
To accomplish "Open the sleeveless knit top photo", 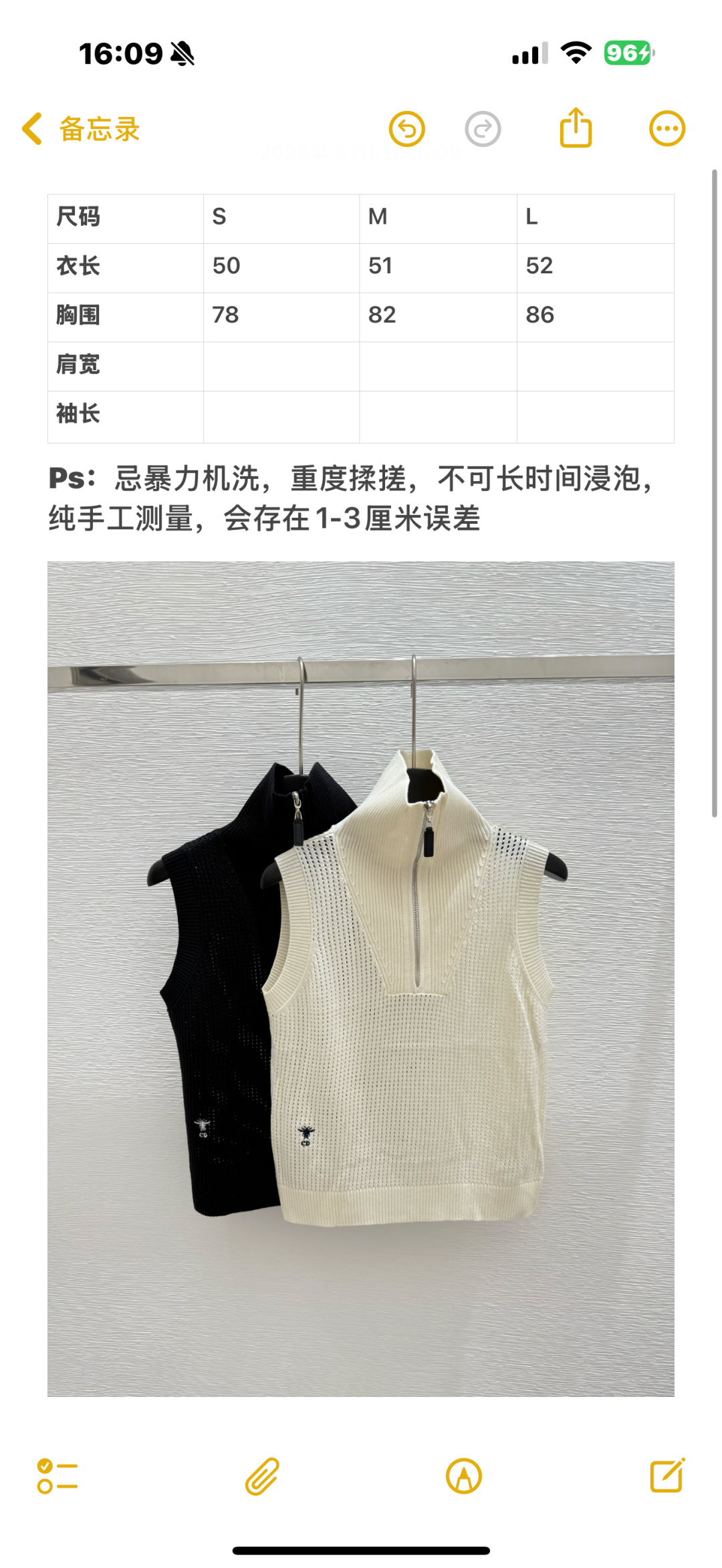I will tap(360, 979).
